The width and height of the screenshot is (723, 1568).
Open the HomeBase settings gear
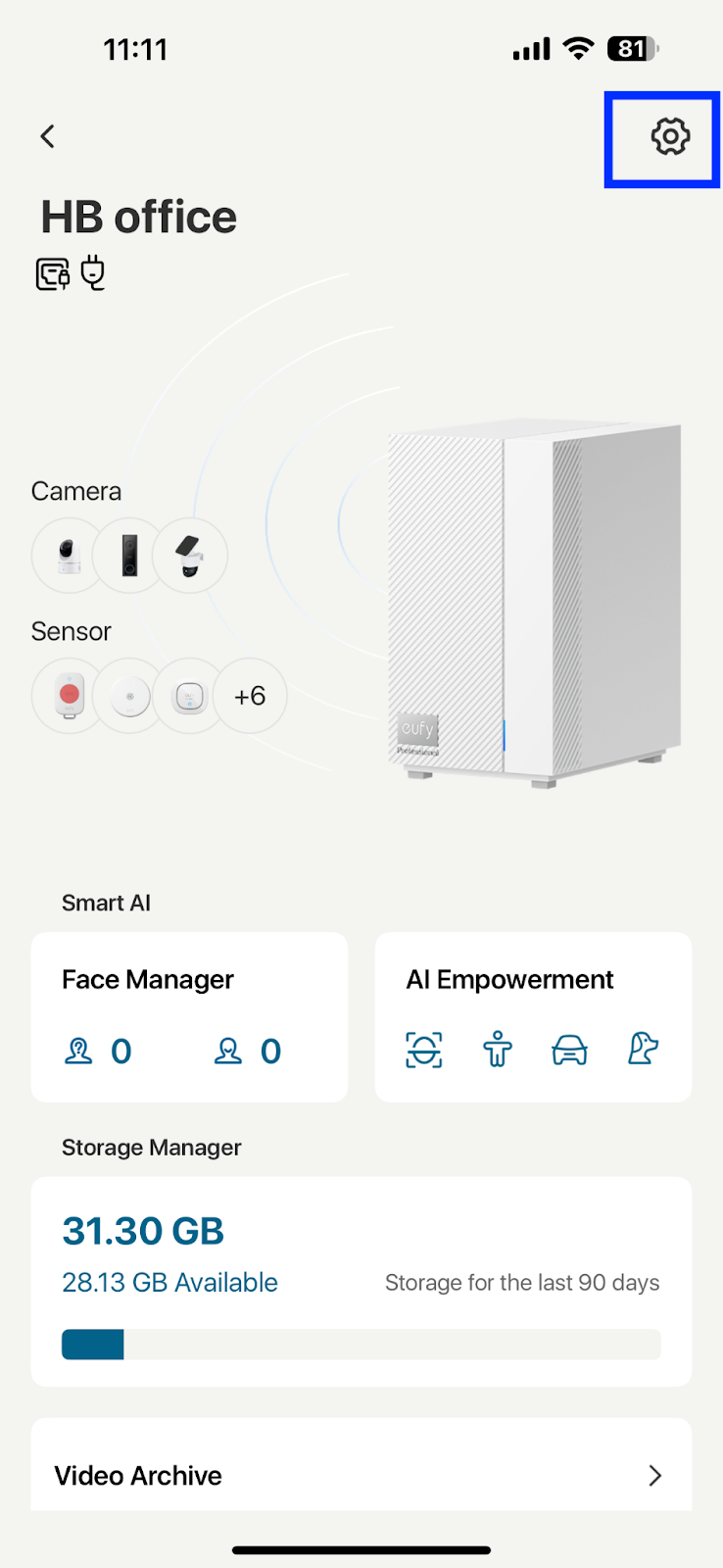(x=670, y=137)
